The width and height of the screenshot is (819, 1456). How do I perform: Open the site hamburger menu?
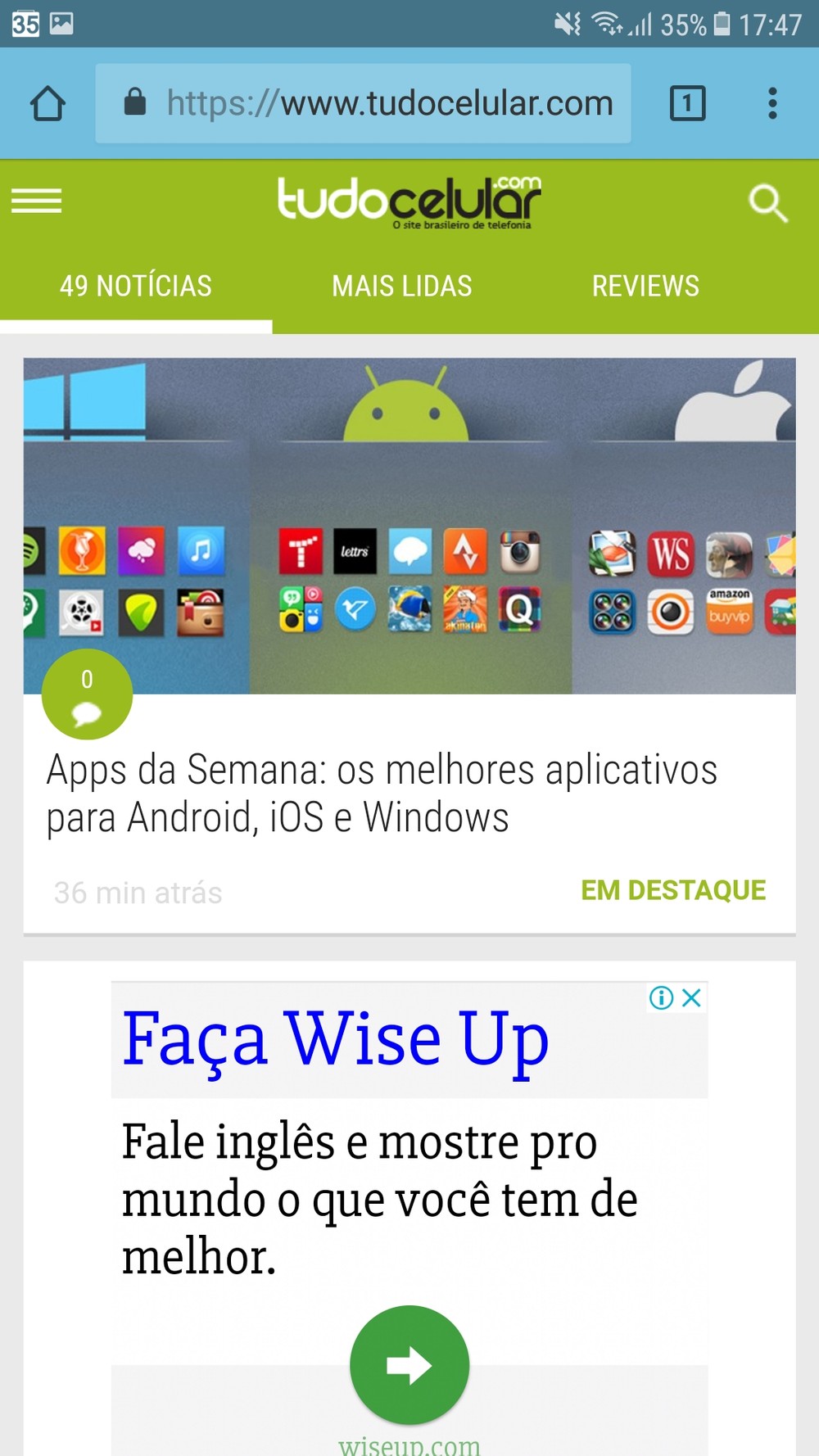[x=37, y=201]
